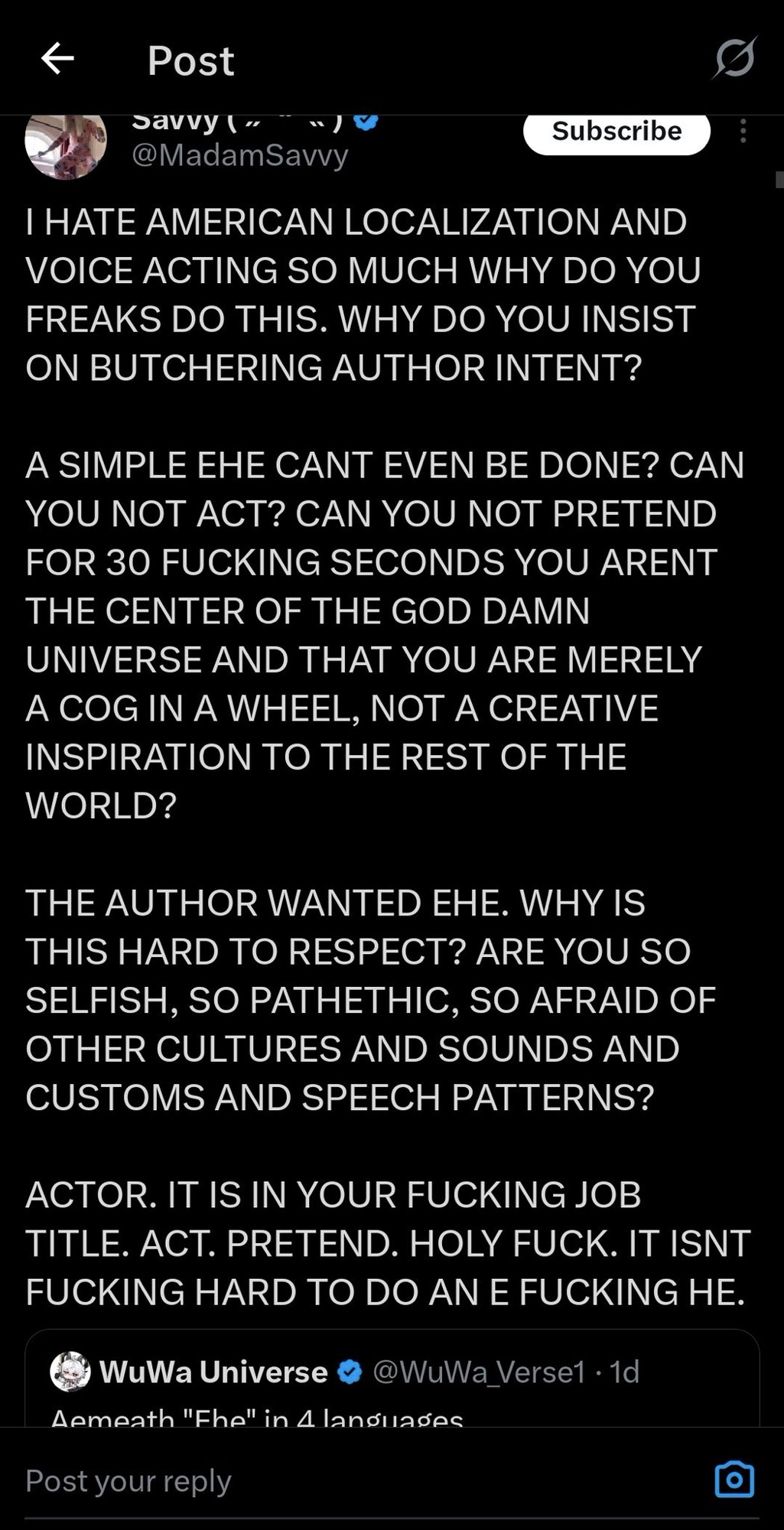Subscribe to @MadamSavvy
Viewport: 784px width, 1530px height.
(616, 132)
